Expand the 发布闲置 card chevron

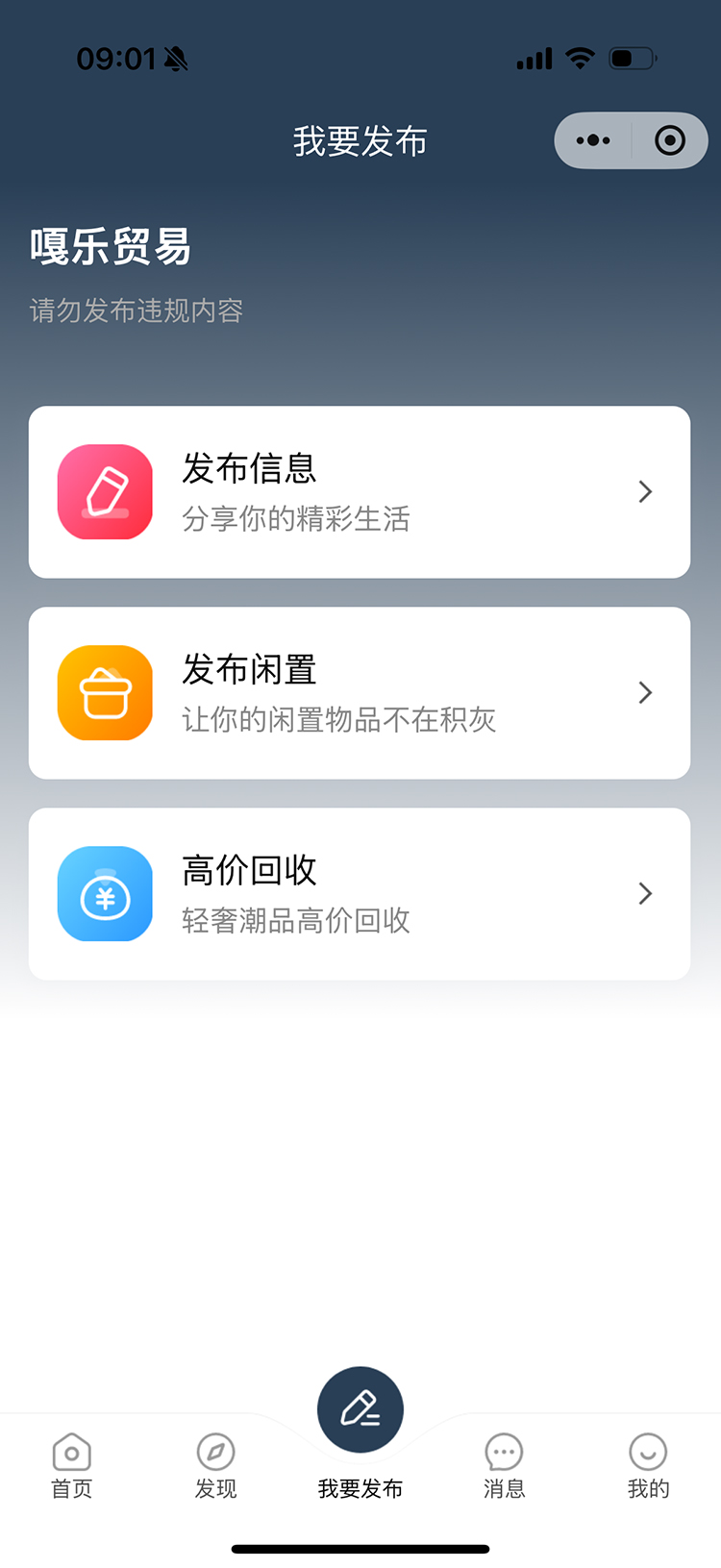point(645,692)
